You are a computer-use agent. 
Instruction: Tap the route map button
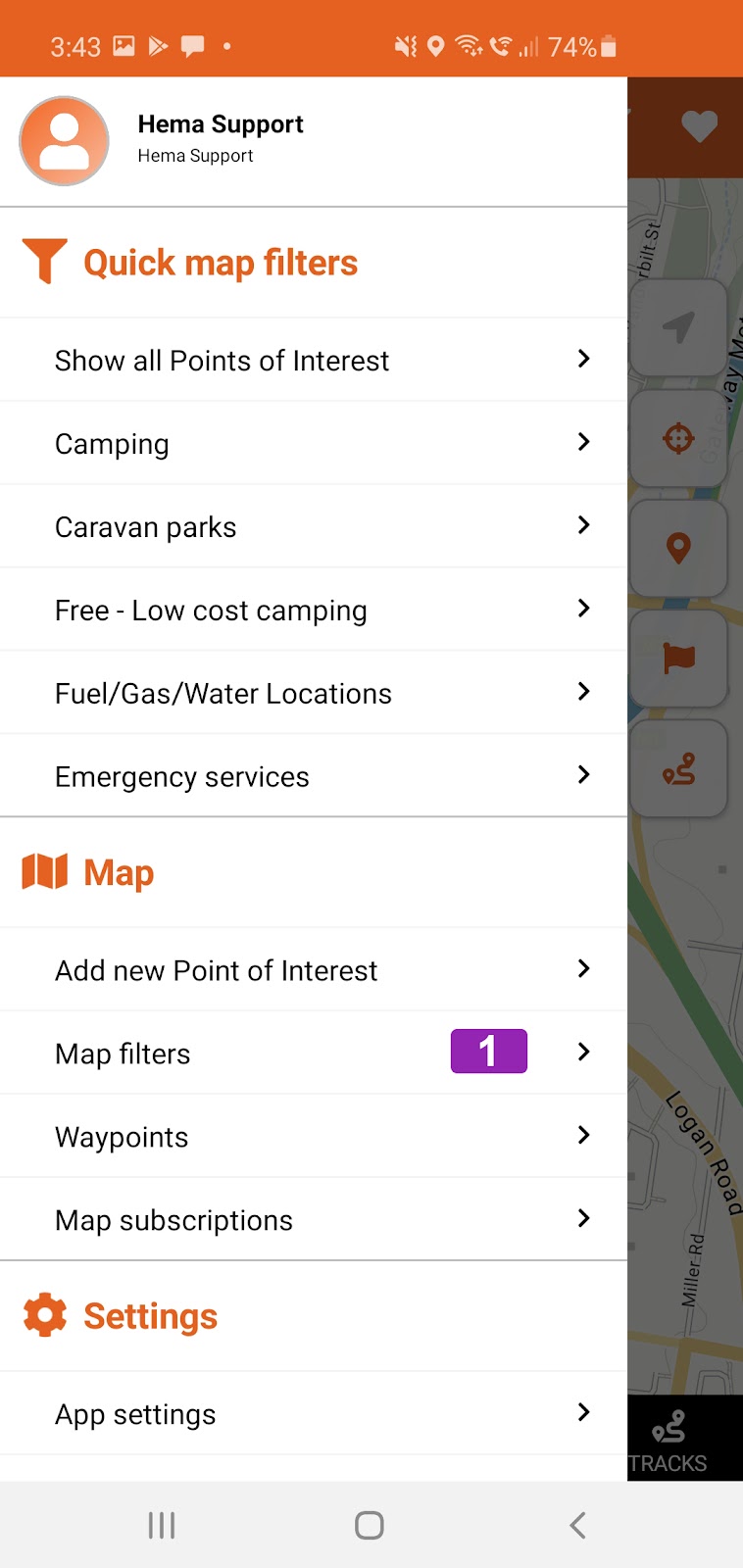678,768
